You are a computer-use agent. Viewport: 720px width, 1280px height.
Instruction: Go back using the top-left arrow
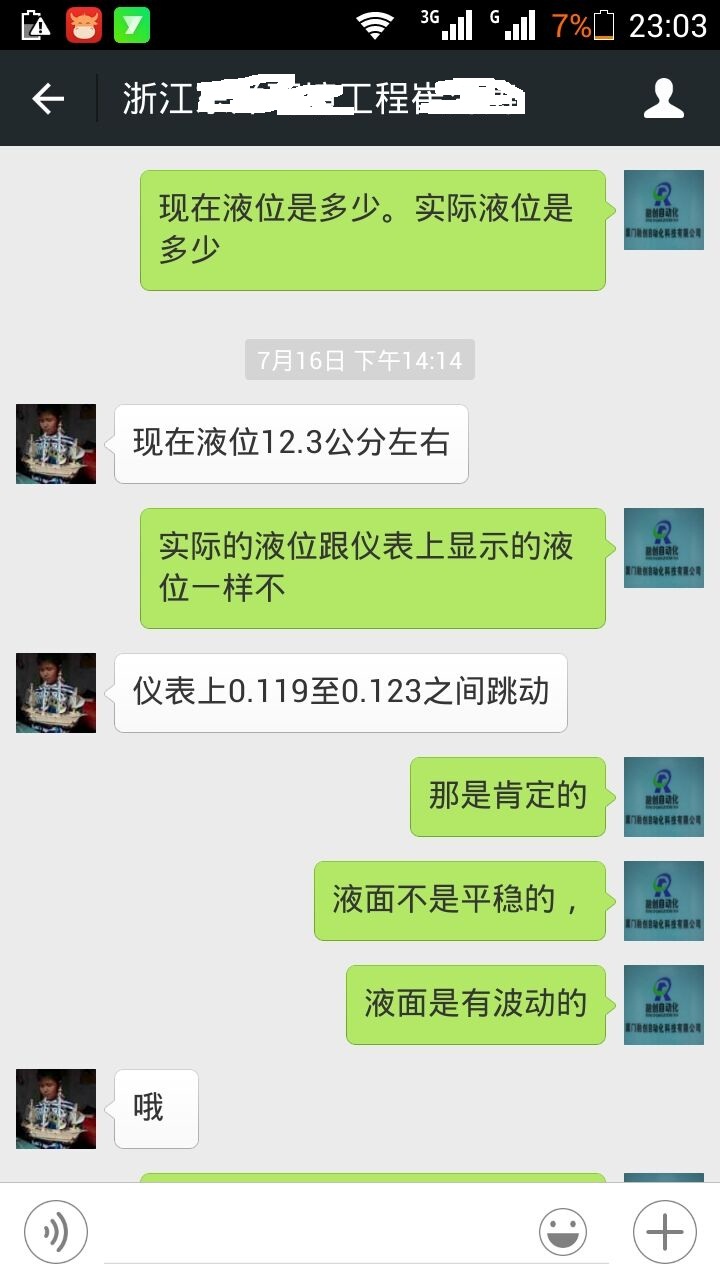point(47,98)
